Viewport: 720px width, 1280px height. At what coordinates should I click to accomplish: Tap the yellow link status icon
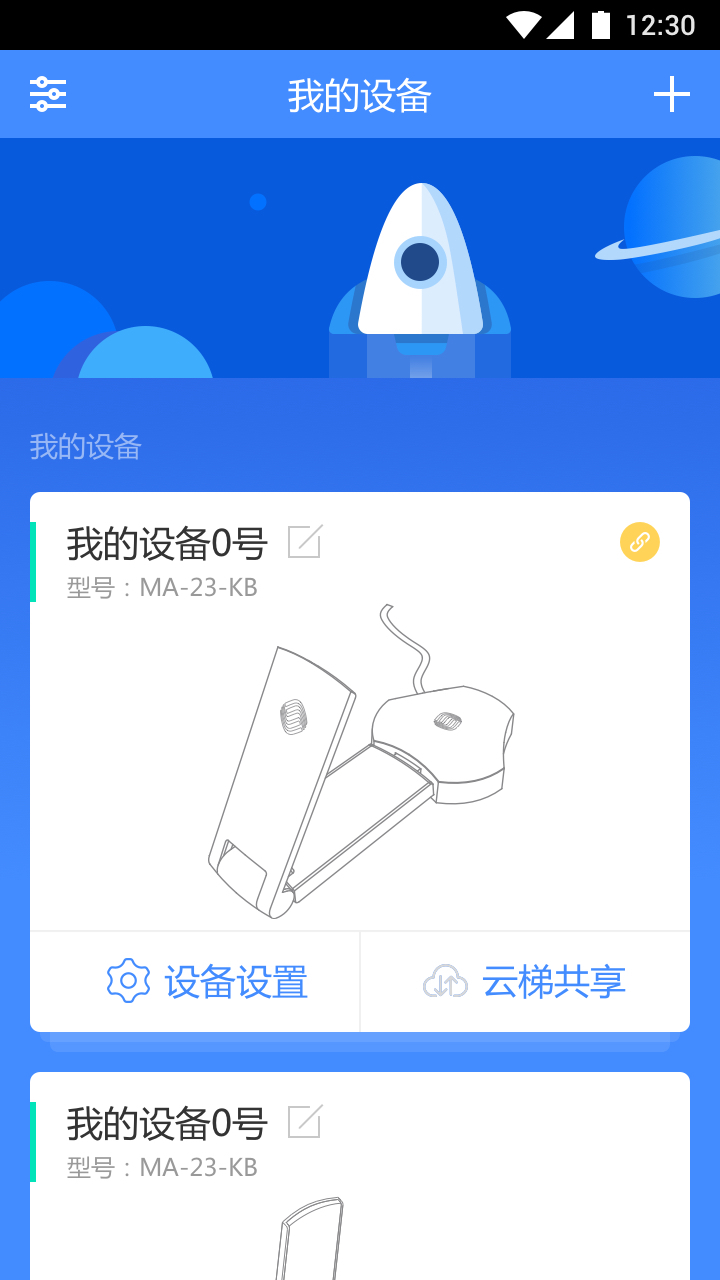(x=640, y=542)
